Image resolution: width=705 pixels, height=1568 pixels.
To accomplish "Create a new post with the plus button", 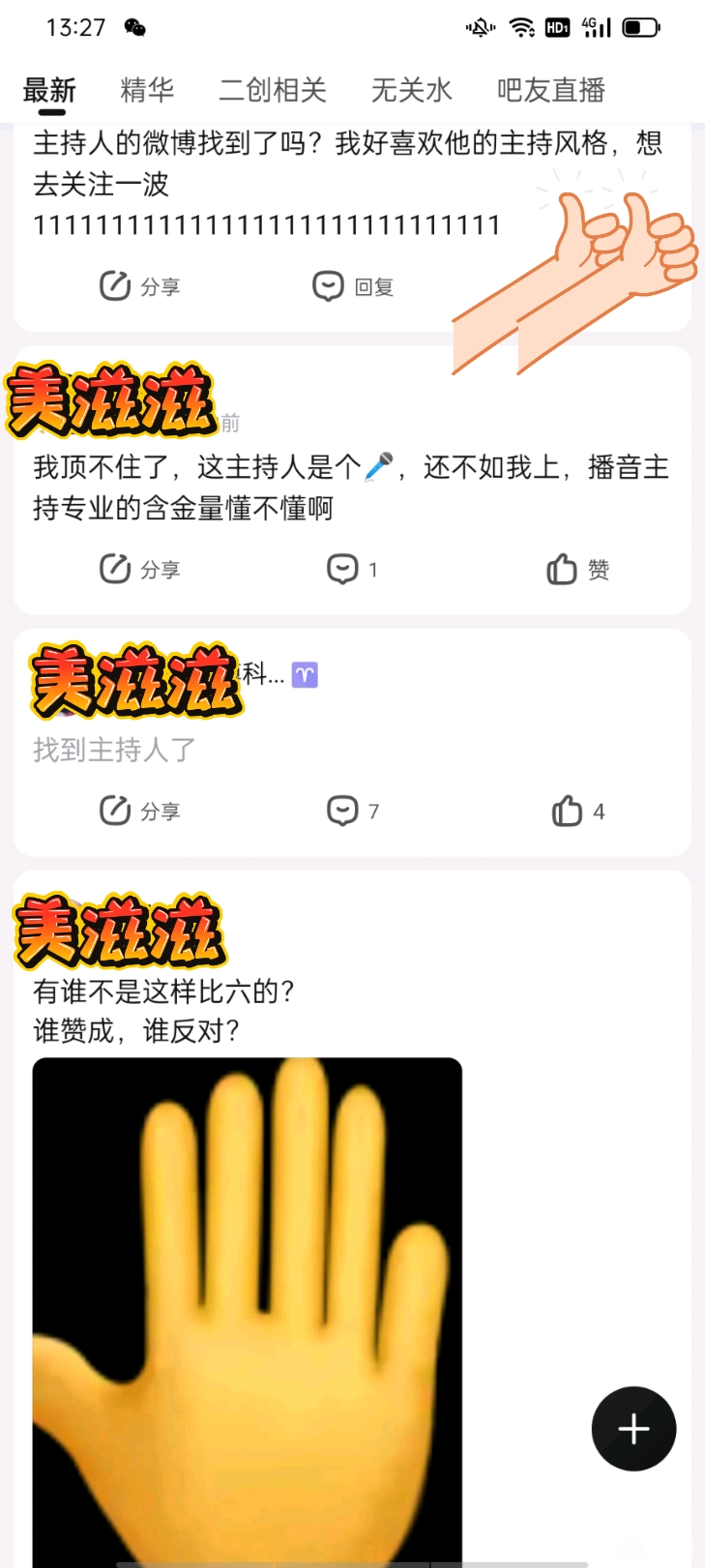I will coord(633,1429).
